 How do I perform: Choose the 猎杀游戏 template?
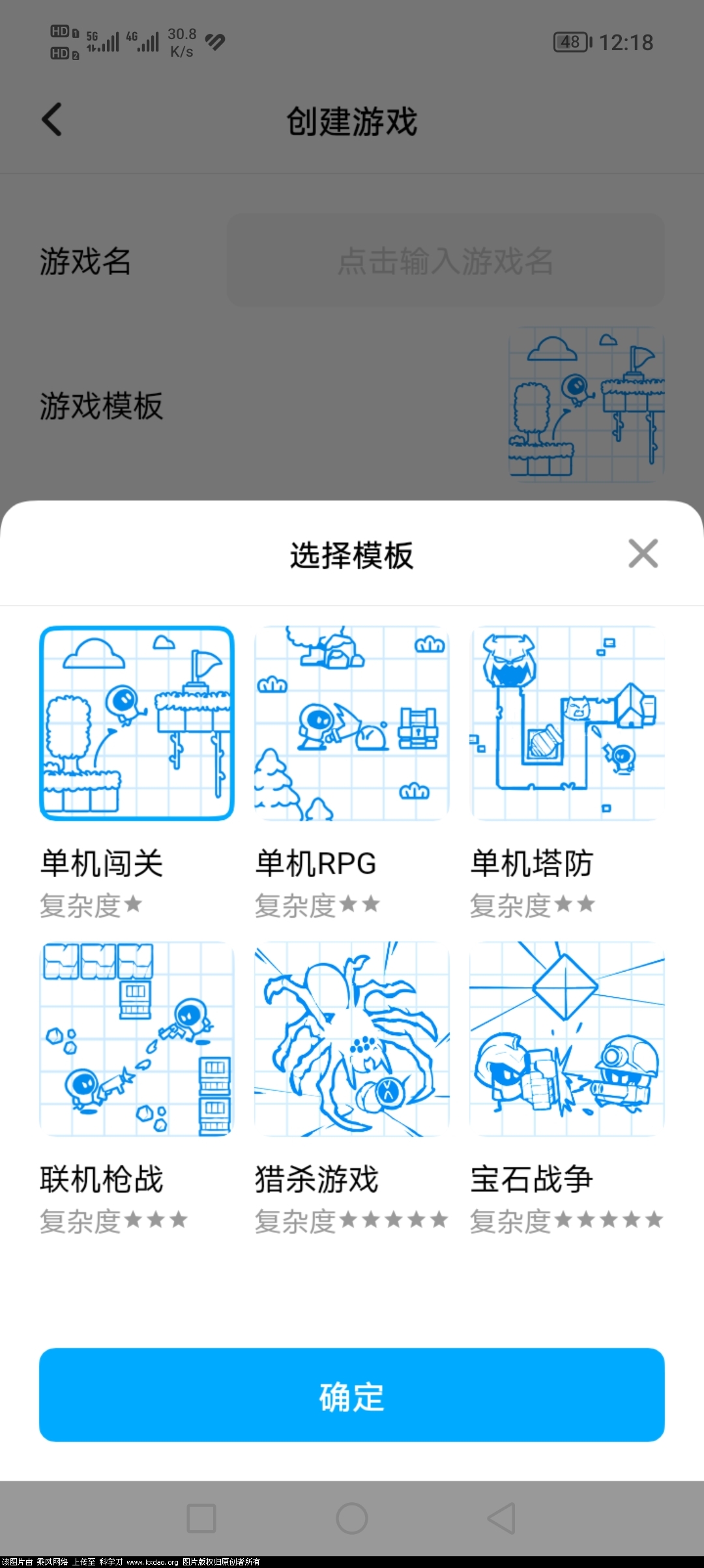pos(352,1039)
